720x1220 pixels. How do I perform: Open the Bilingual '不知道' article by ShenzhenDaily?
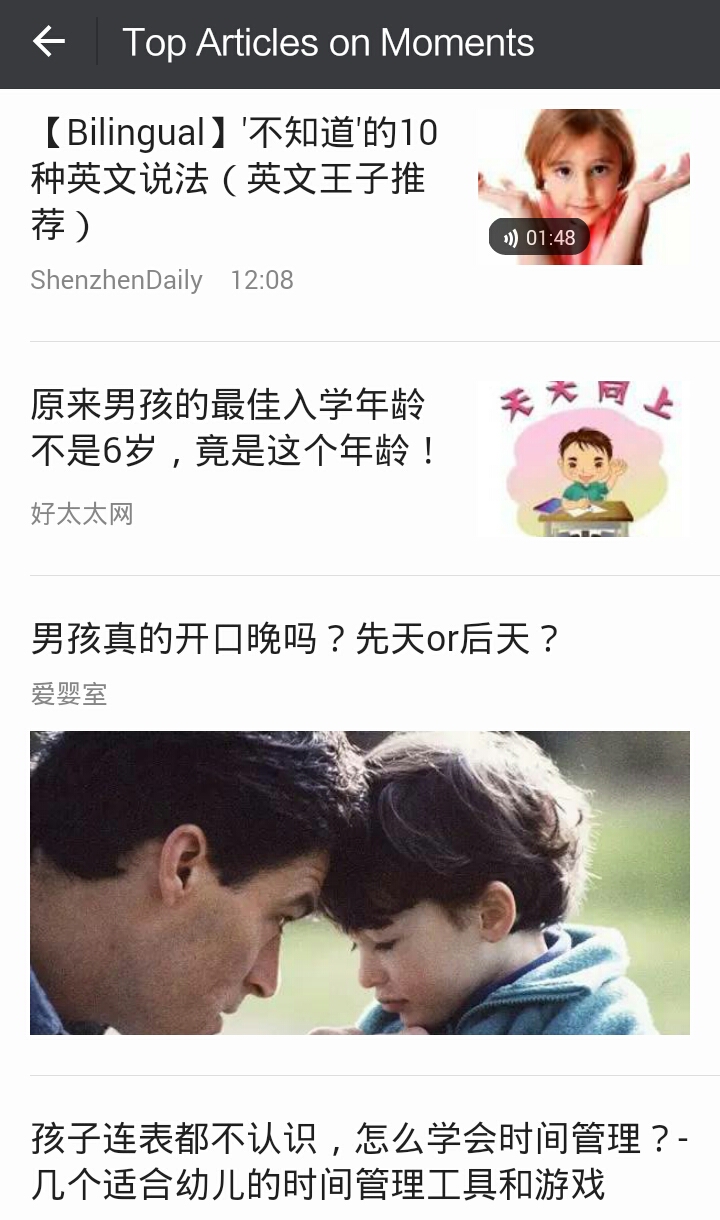pyautogui.click(x=235, y=179)
